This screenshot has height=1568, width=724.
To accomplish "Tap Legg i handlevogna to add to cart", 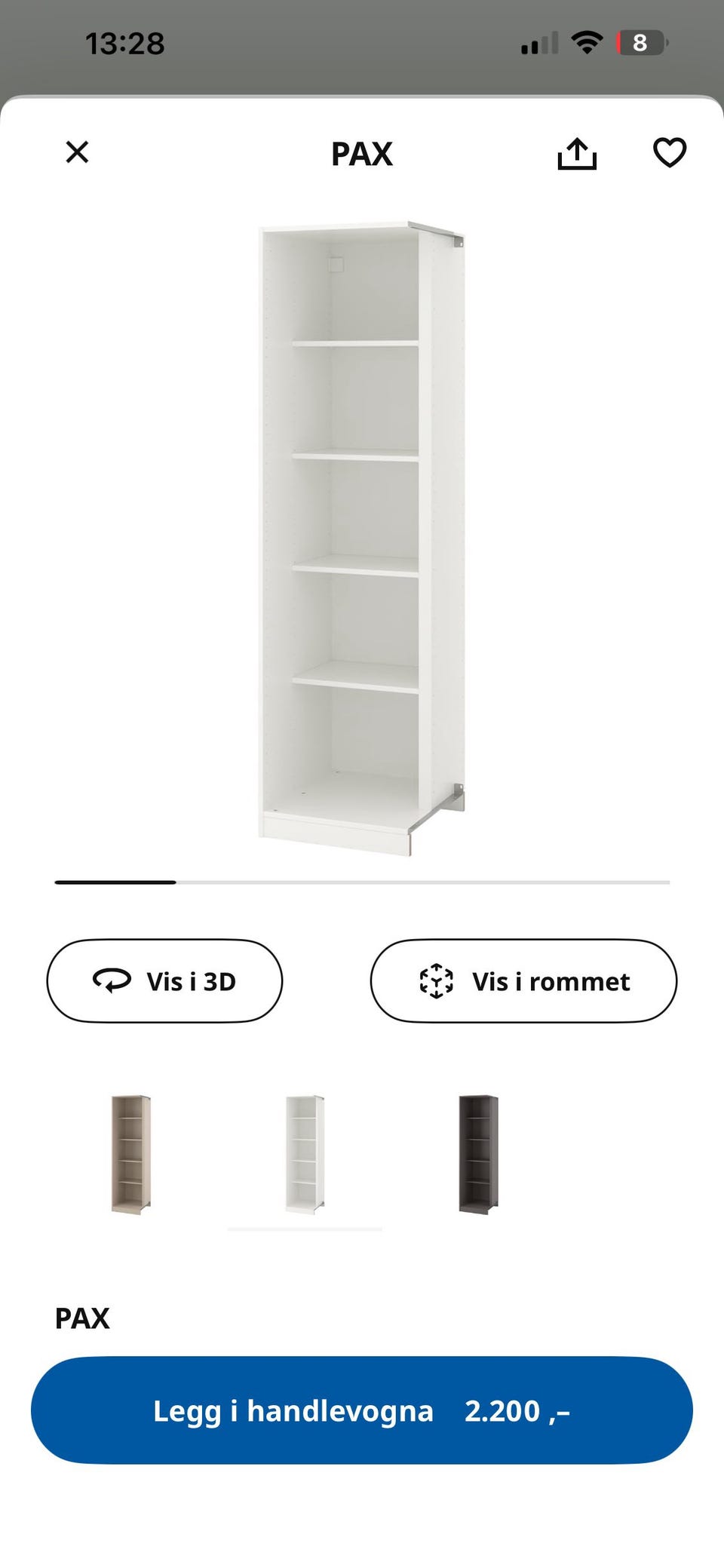I will click(362, 1411).
